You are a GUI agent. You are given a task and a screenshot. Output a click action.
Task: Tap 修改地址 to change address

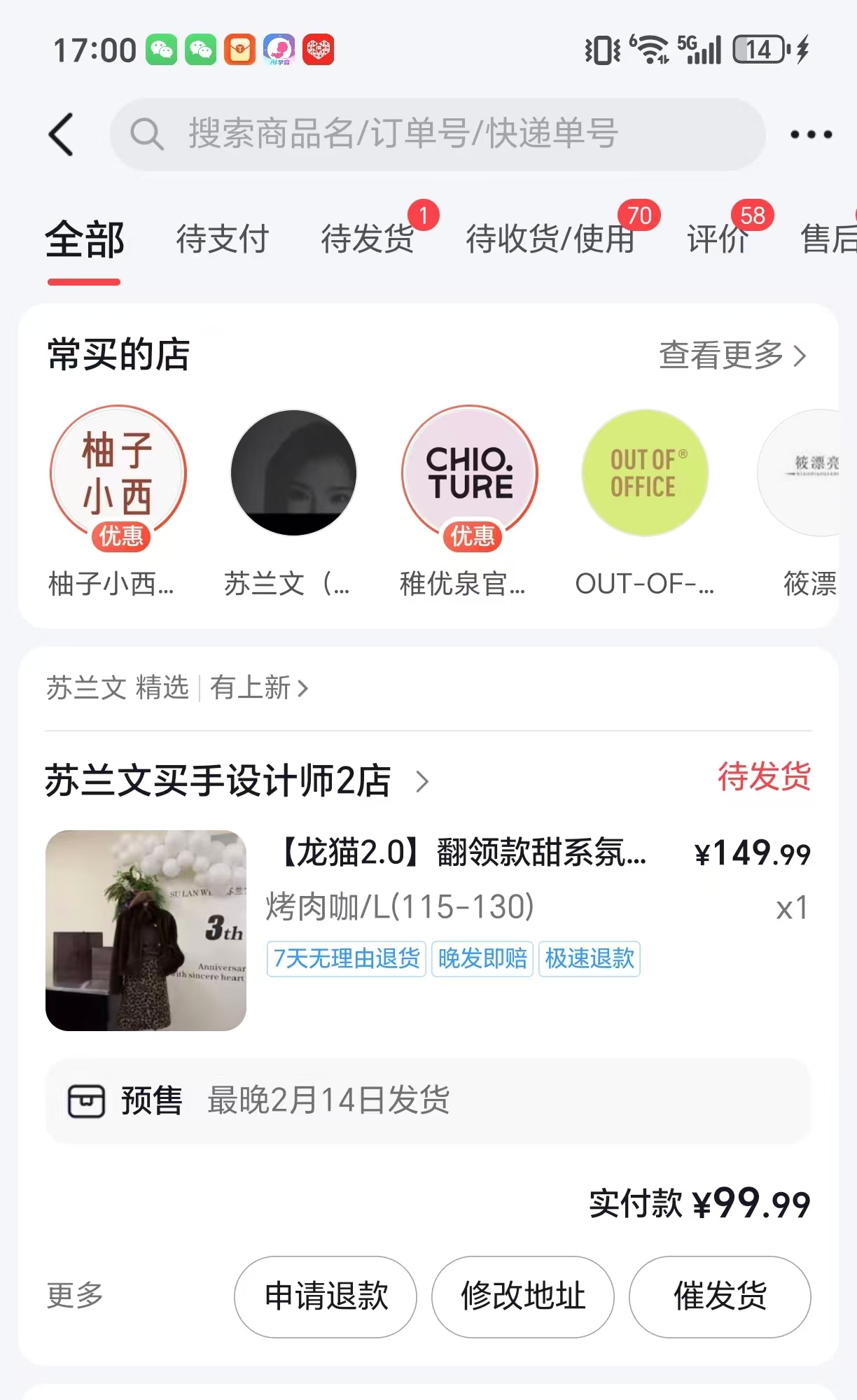(x=523, y=1296)
